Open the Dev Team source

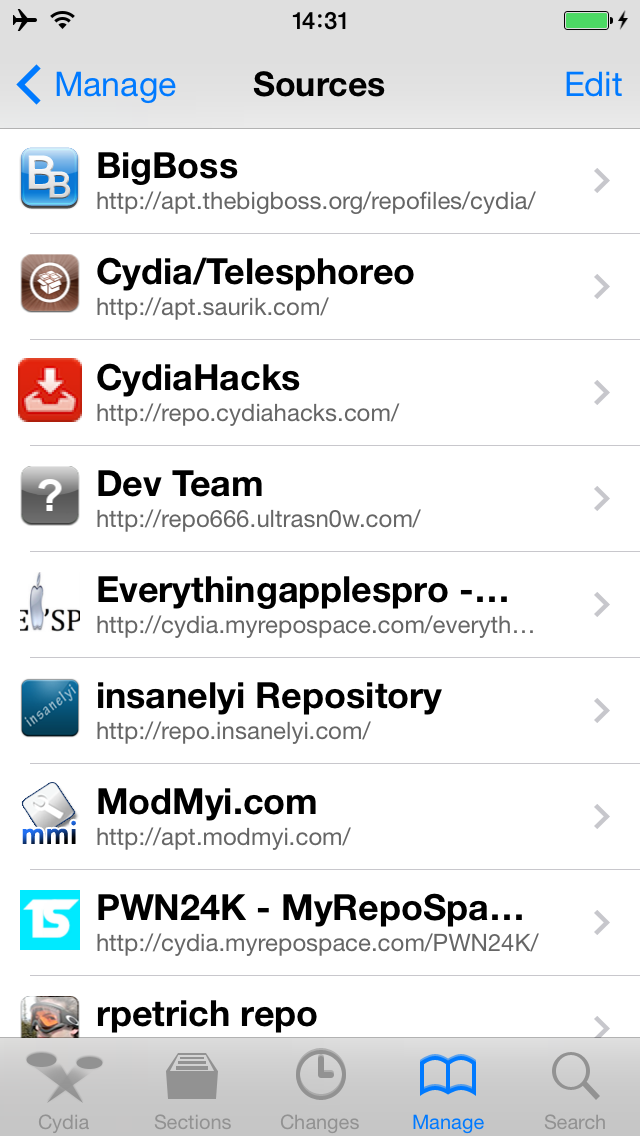[x=320, y=498]
